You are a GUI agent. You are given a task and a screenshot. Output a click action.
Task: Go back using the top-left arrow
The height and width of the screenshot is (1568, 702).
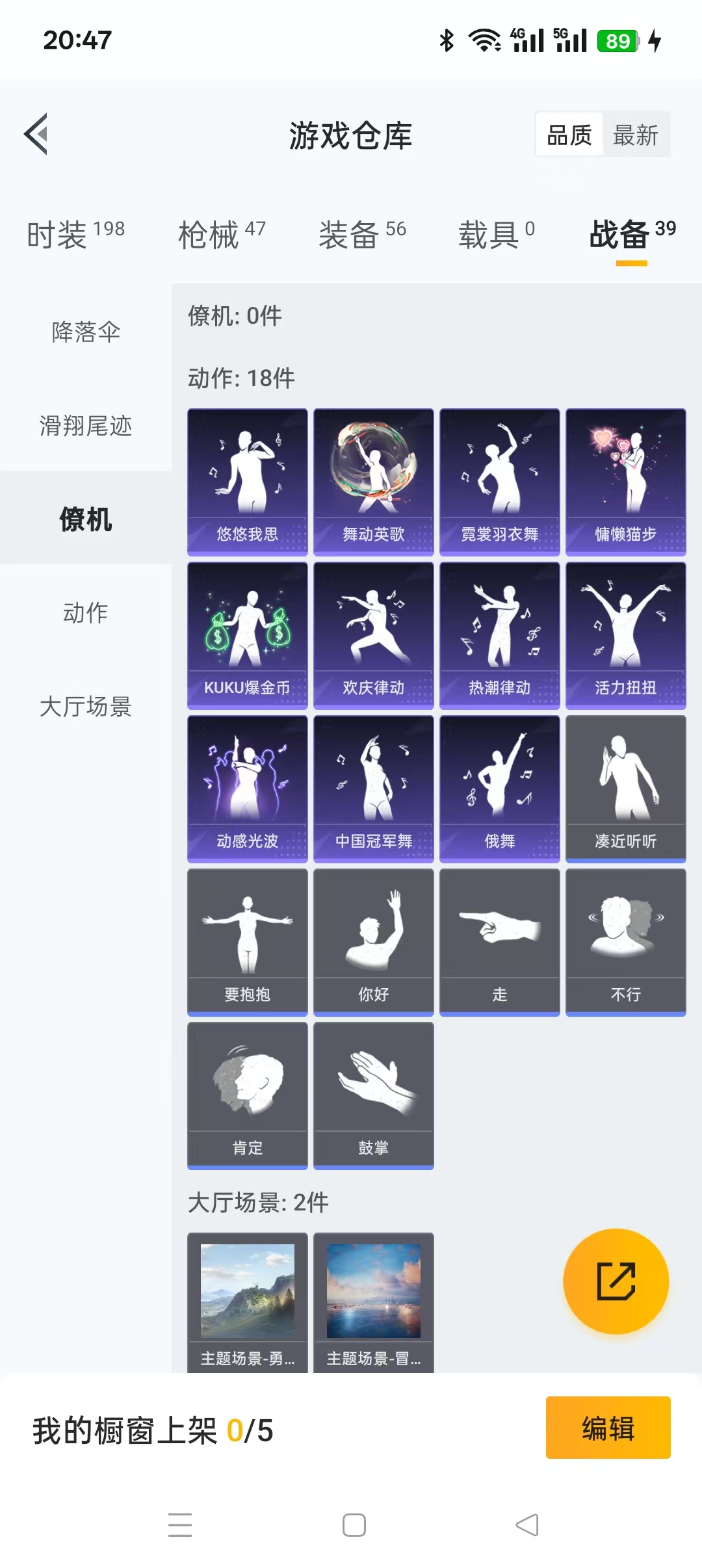36,134
